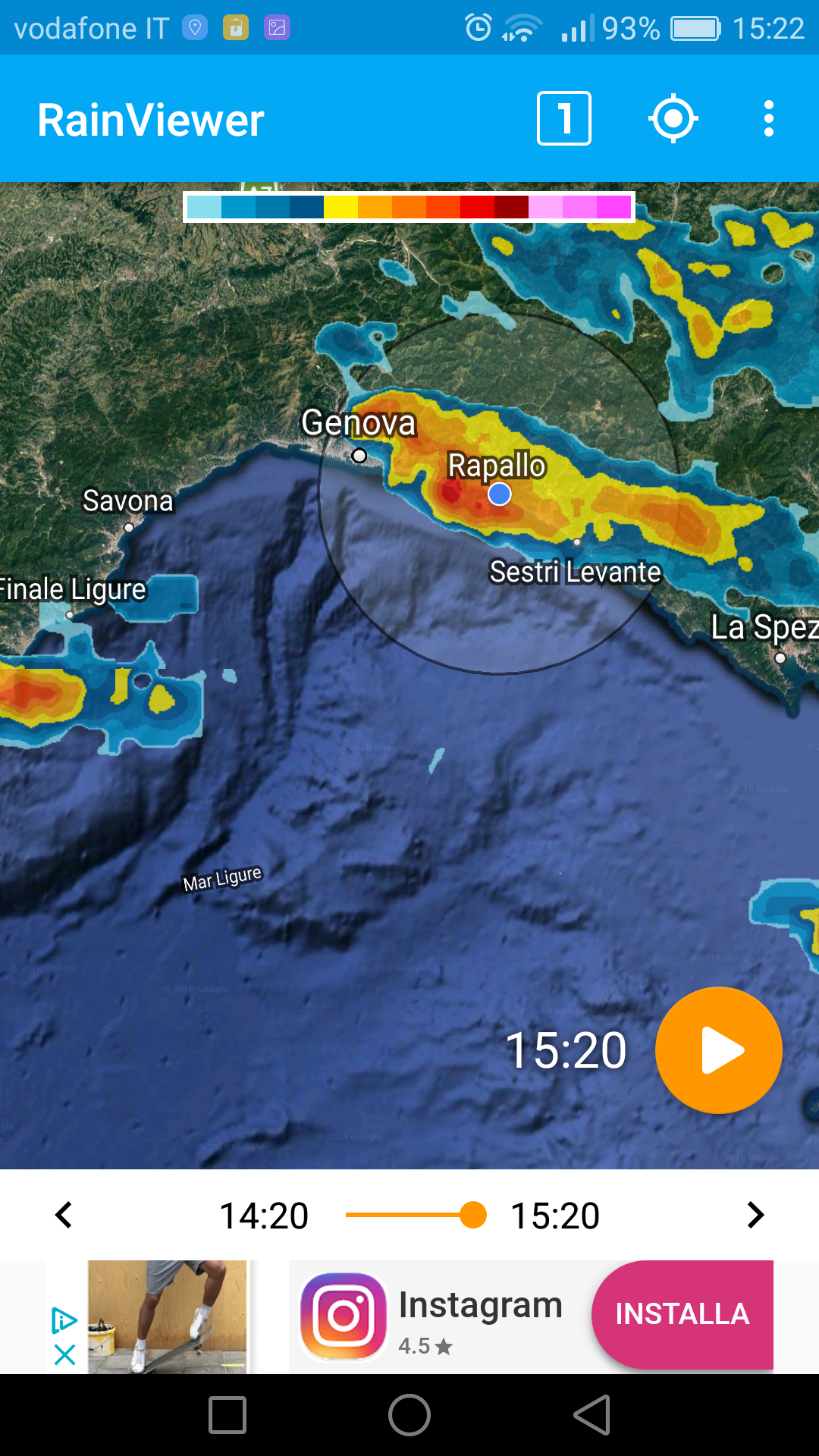Center map on my location
The height and width of the screenshot is (1456, 819).
[x=673, y=118]
